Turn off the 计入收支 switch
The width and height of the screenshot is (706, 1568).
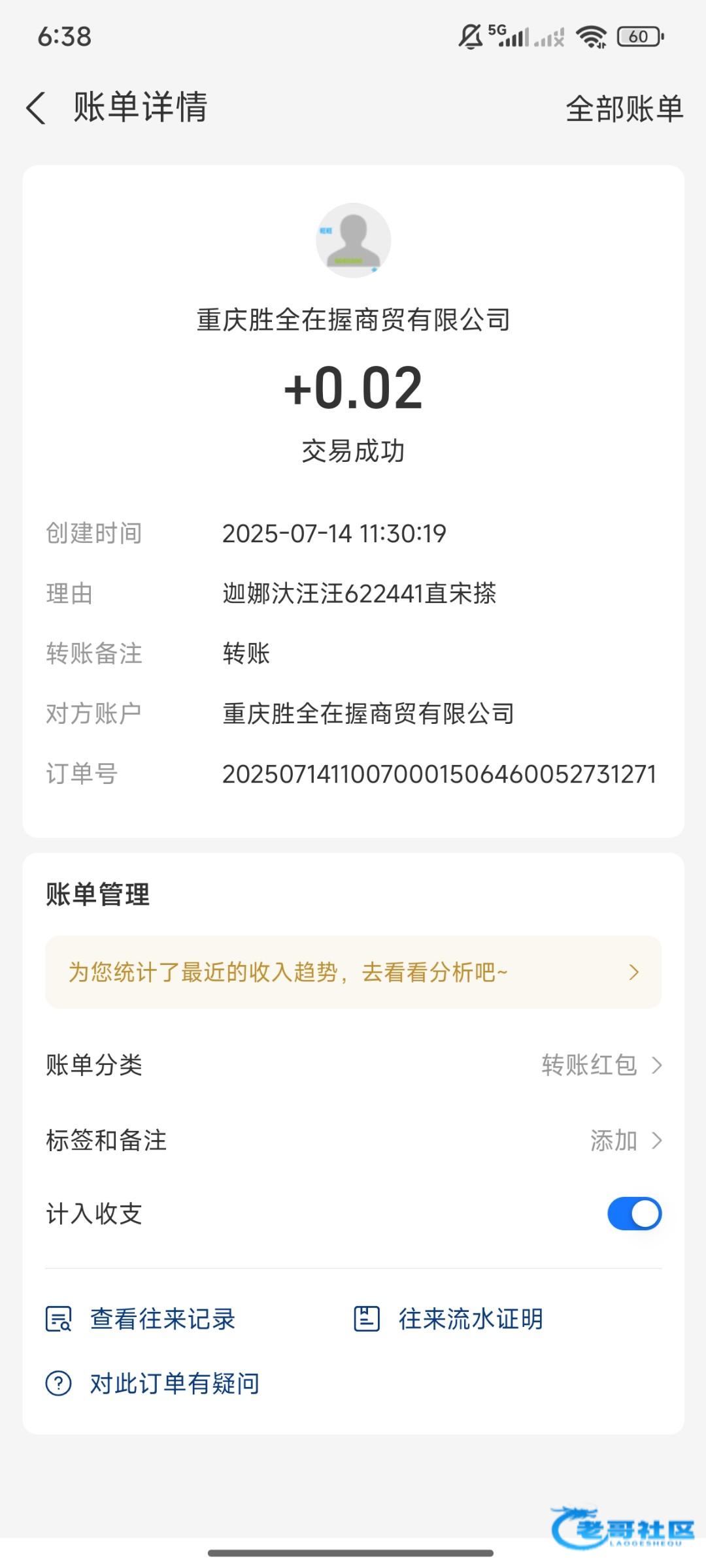tap(634, 1214)
